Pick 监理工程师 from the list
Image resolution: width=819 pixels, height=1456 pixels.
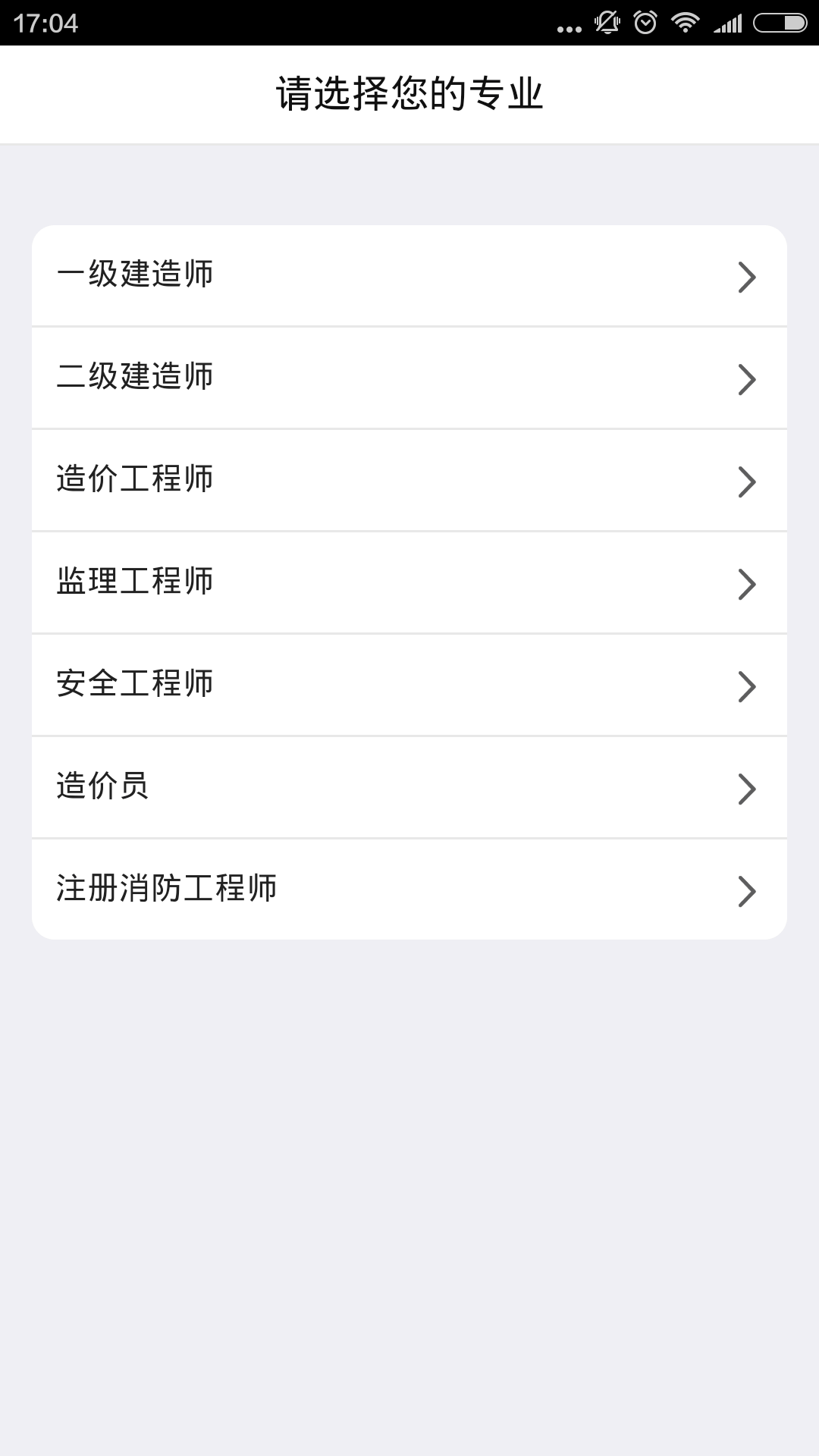click(x=409, y=583)
